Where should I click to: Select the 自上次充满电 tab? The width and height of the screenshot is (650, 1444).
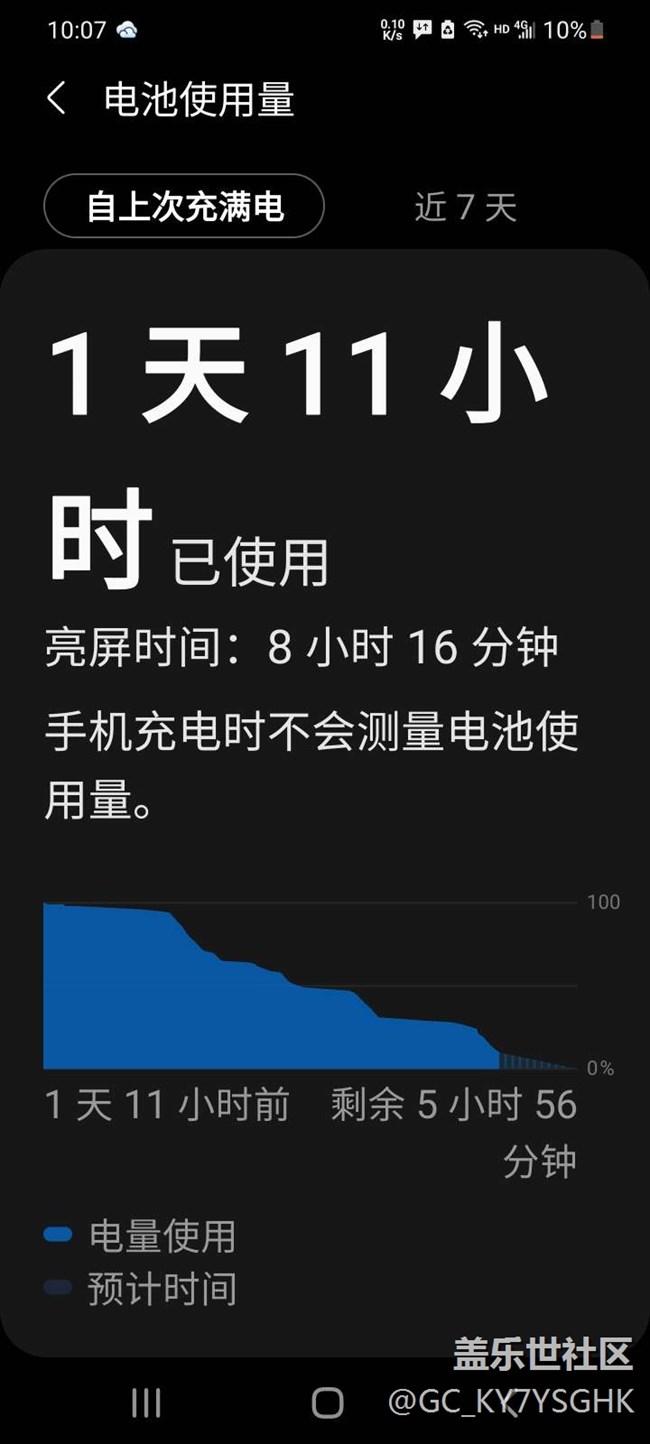pos(184,207)
